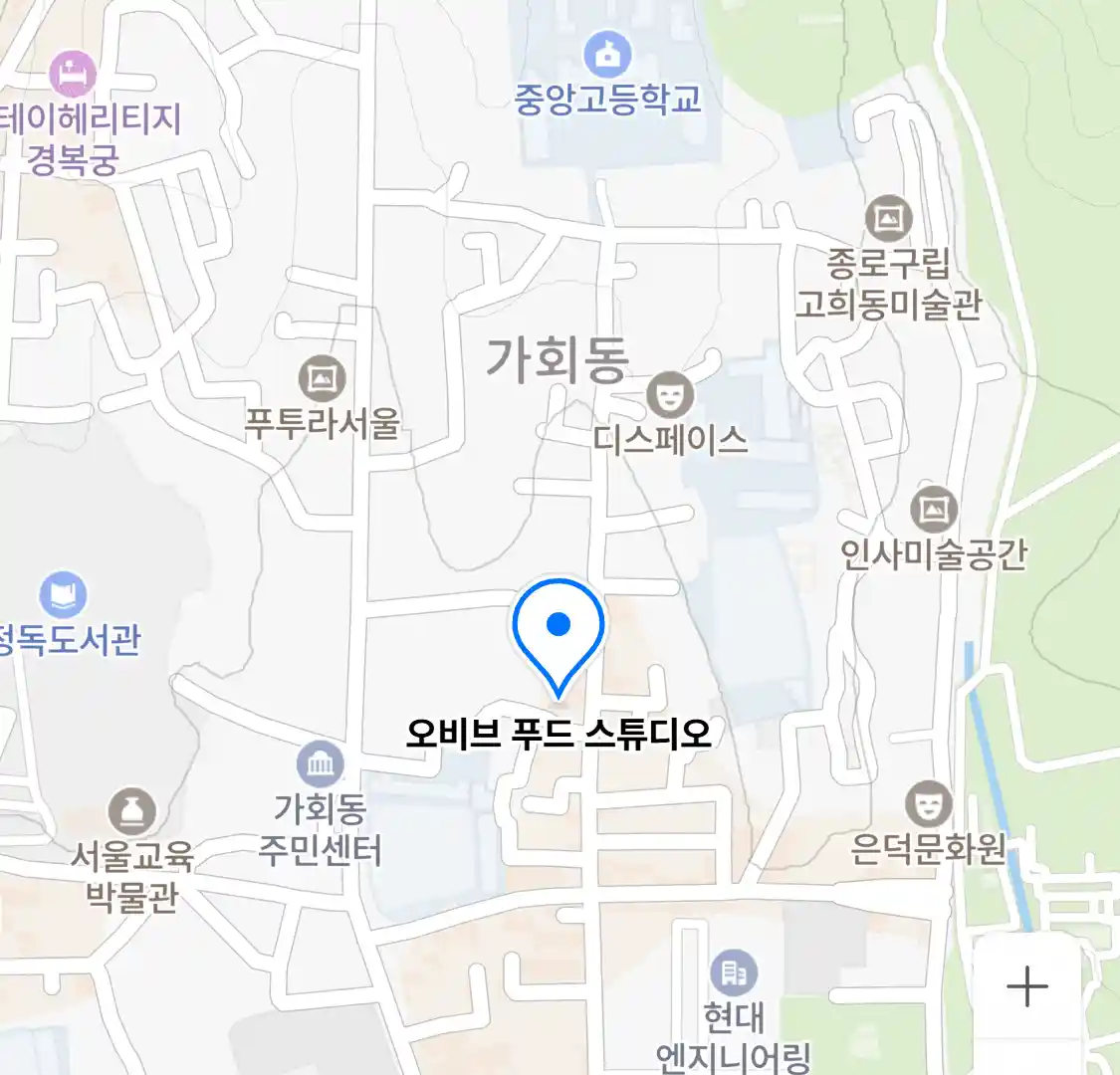Image resolution: width=1120 pixels, height=1075 pixels.
Task: Open the 중앙고등학교 school marker
Action: pos(607,55)
